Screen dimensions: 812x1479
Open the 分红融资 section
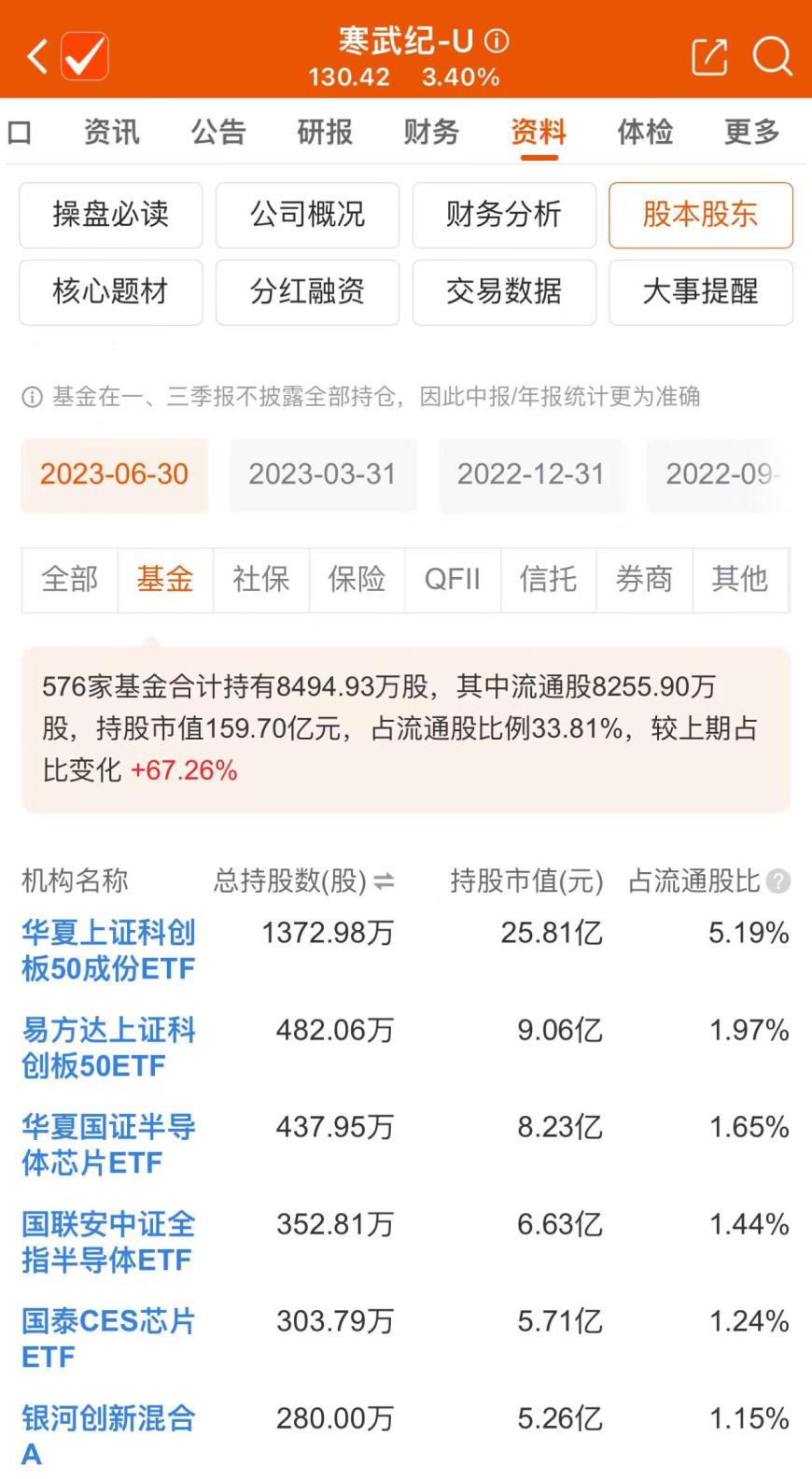(x=307, y=292)
